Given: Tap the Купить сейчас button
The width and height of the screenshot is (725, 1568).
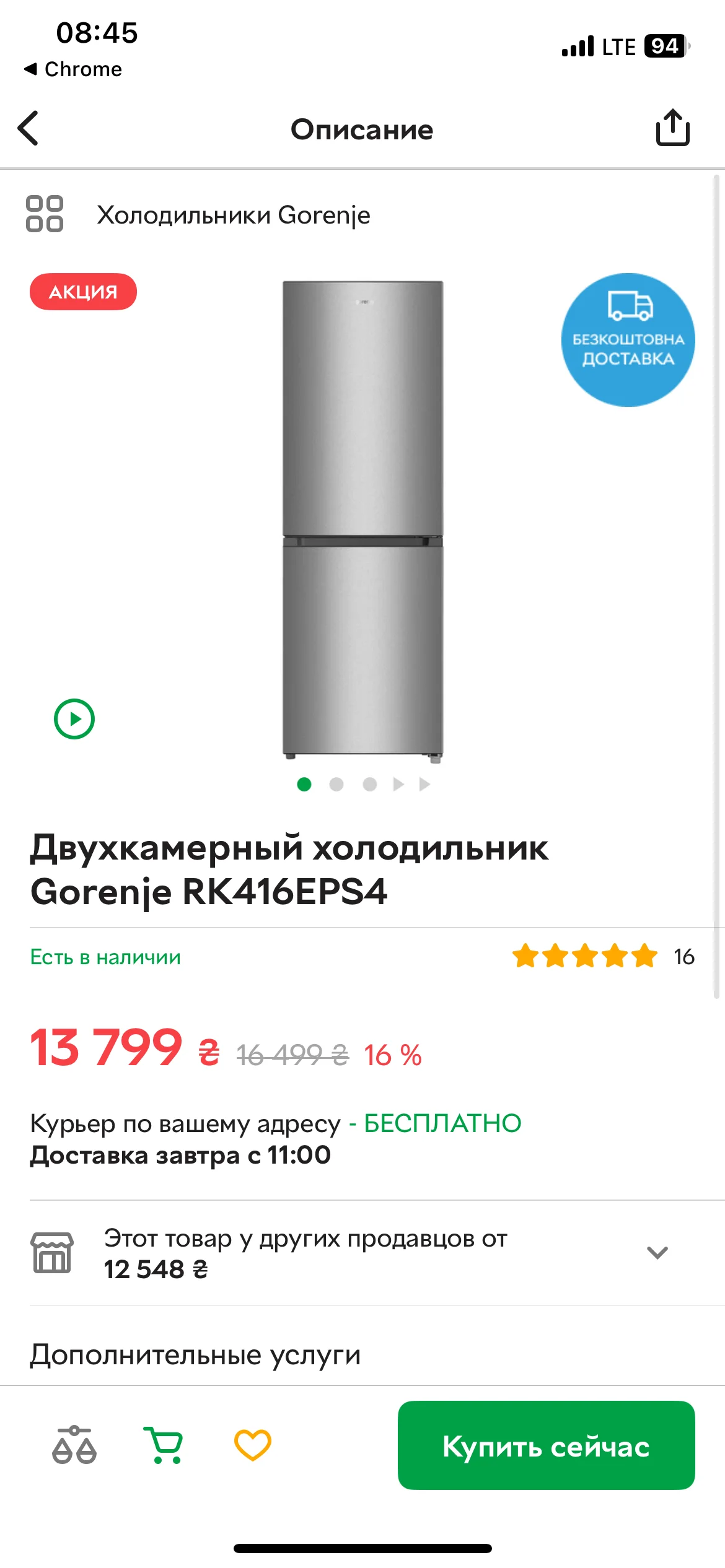Looking at the screenshot, I should tap(546, 1445).
